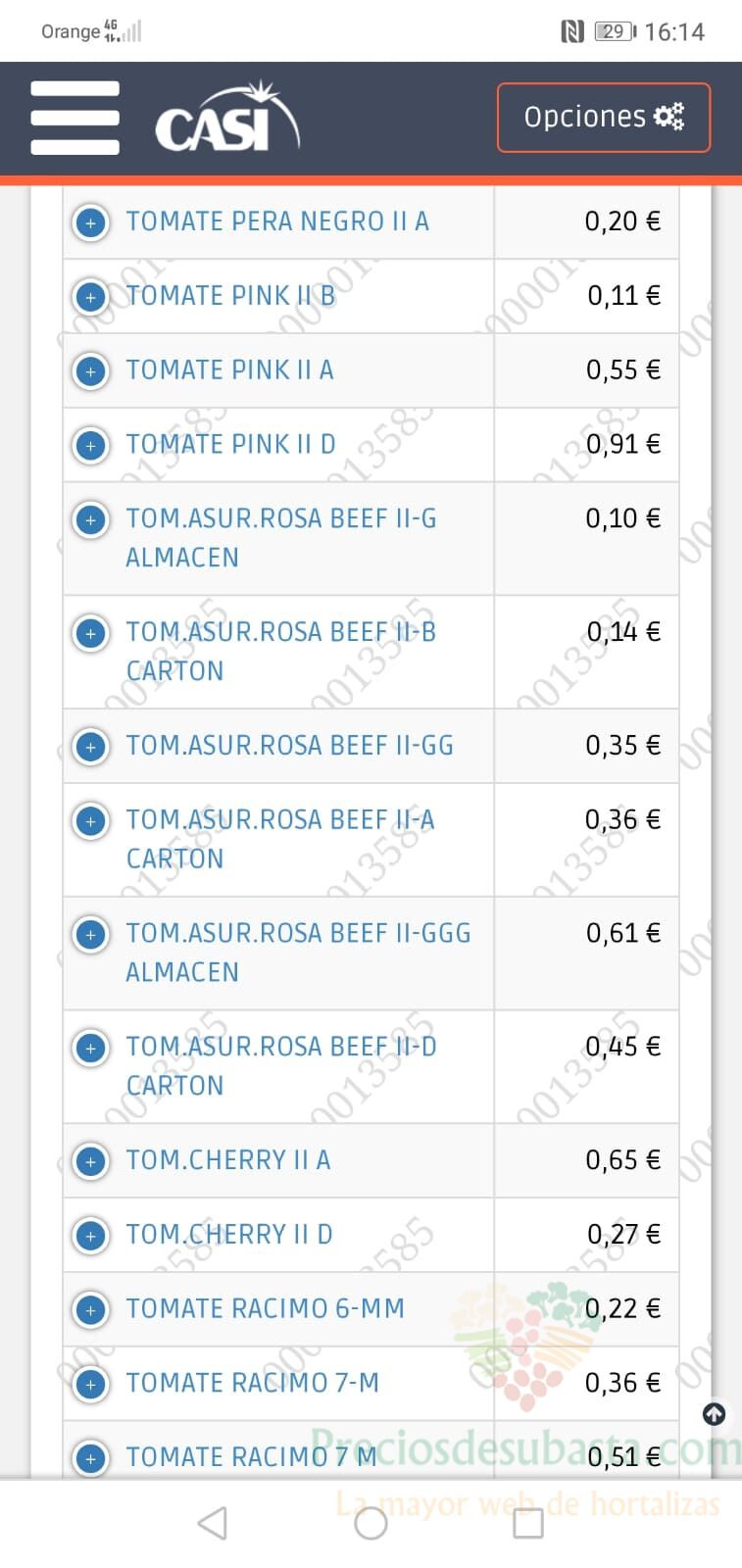
Task: Expand TOM.ASUR.ROSA BEEF II-B CARTON details
Action: 91,633
